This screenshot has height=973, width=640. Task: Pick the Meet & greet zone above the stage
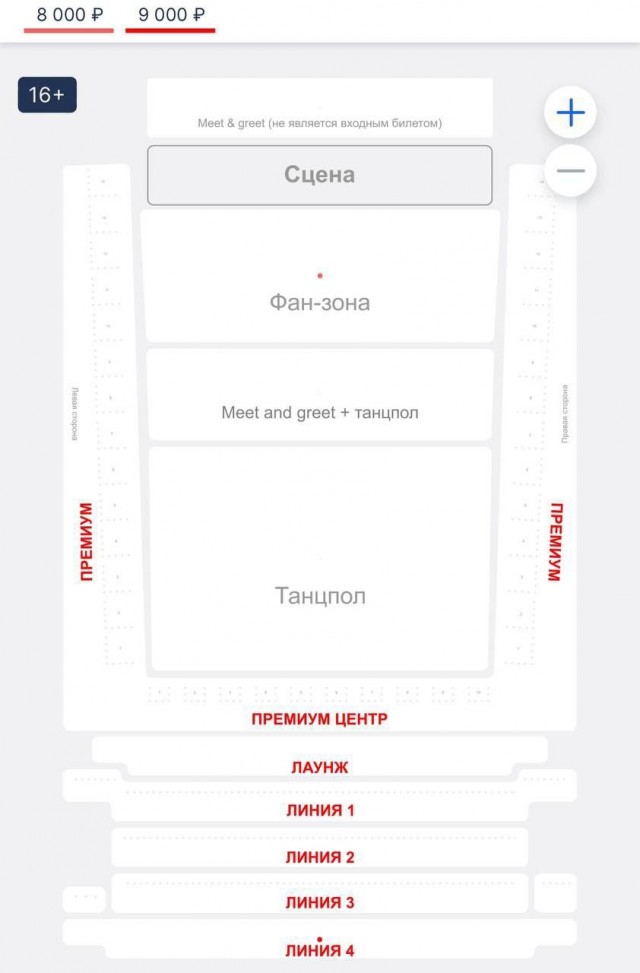319,108
